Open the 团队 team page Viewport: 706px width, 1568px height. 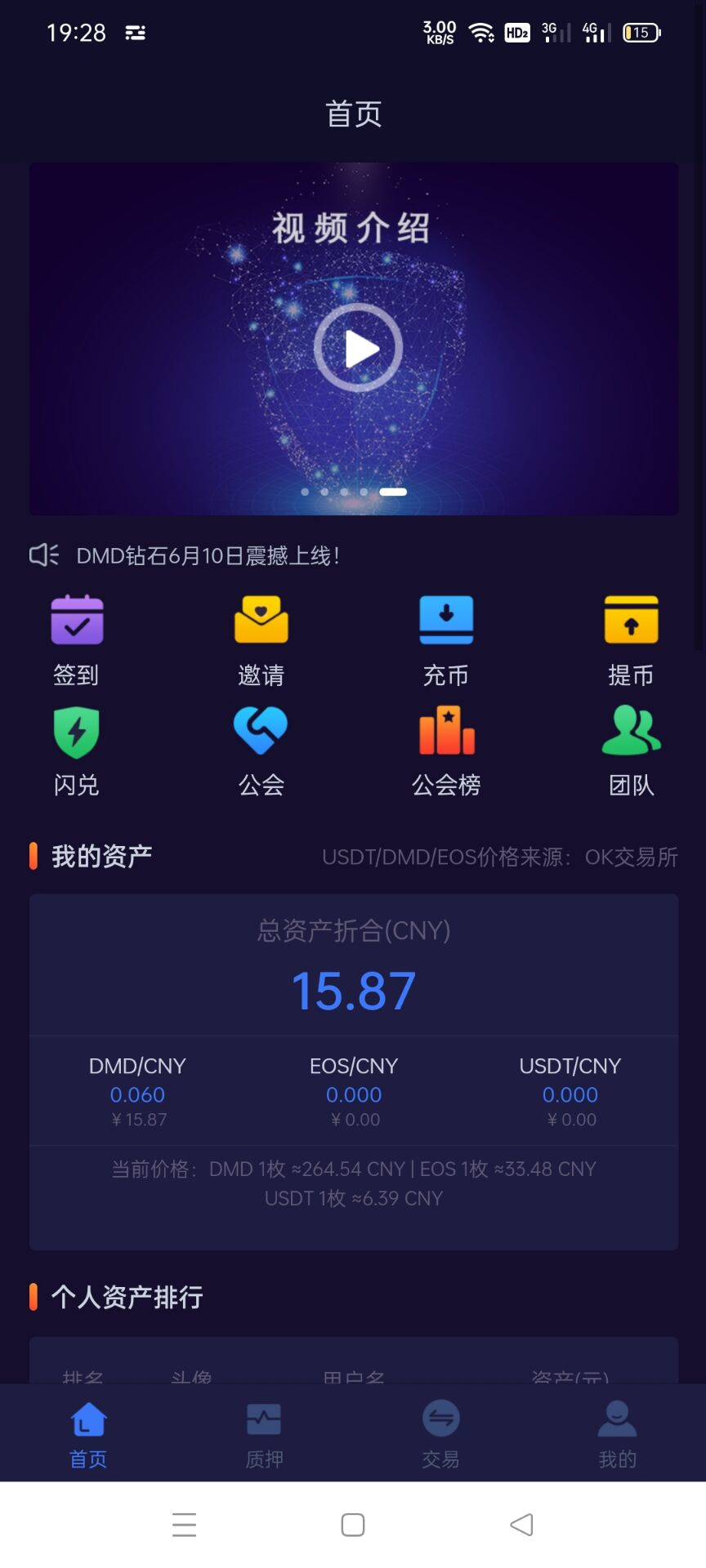point(631,750)
